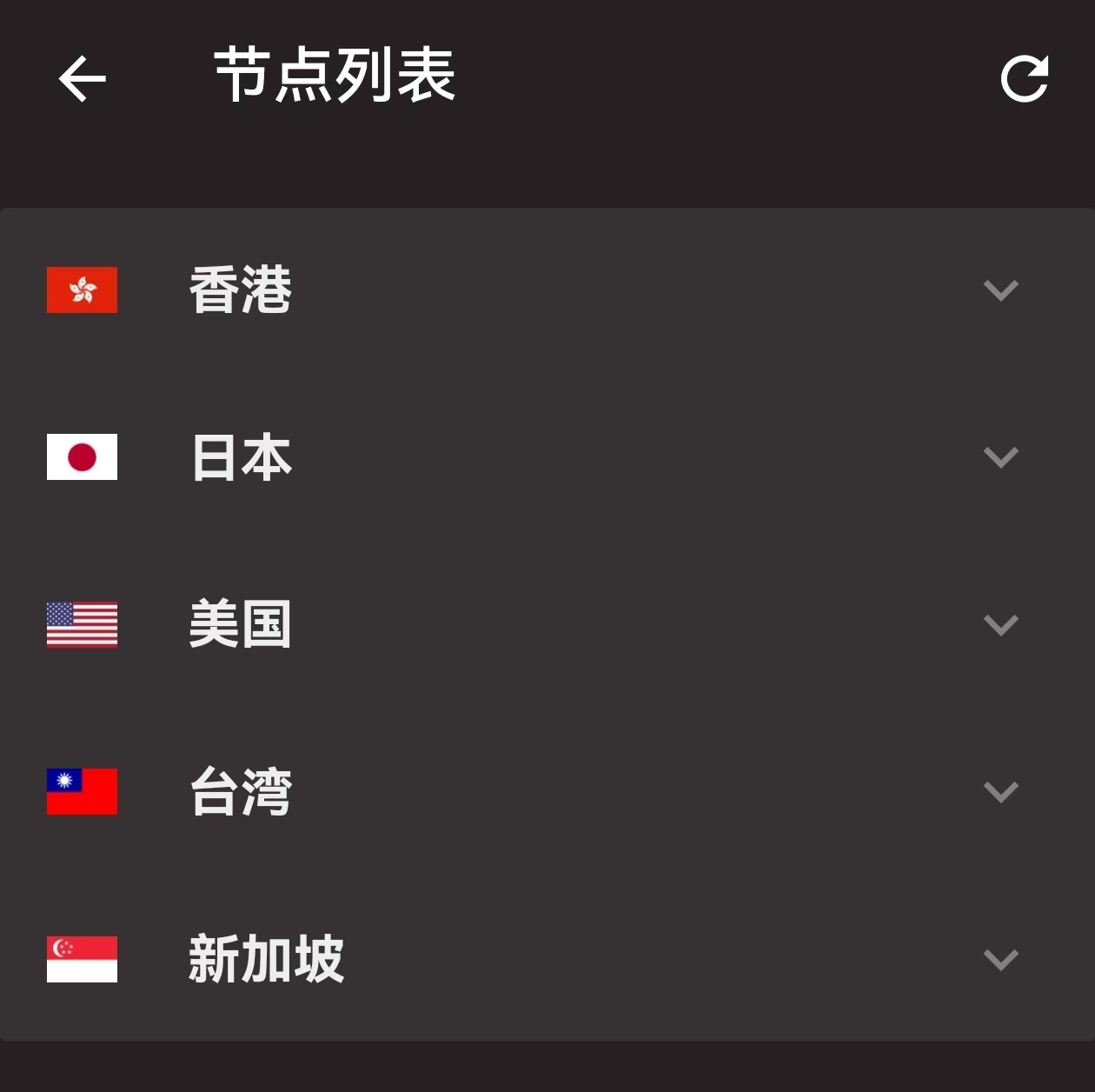
Task: Expand the 日本 node group
Action: 1000,457
